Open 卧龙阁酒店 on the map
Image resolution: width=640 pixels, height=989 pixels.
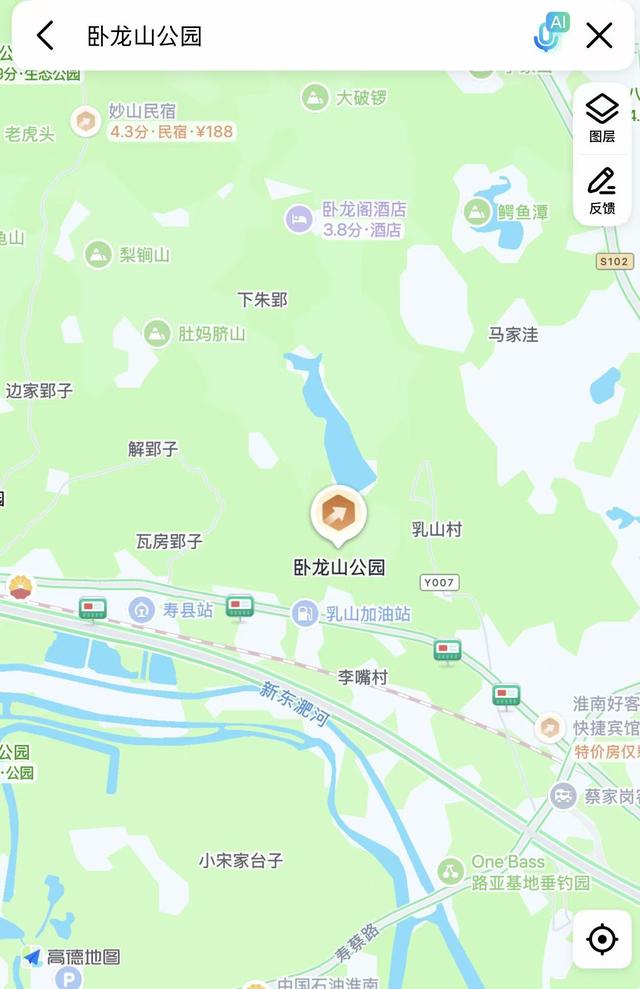point(299,218)
